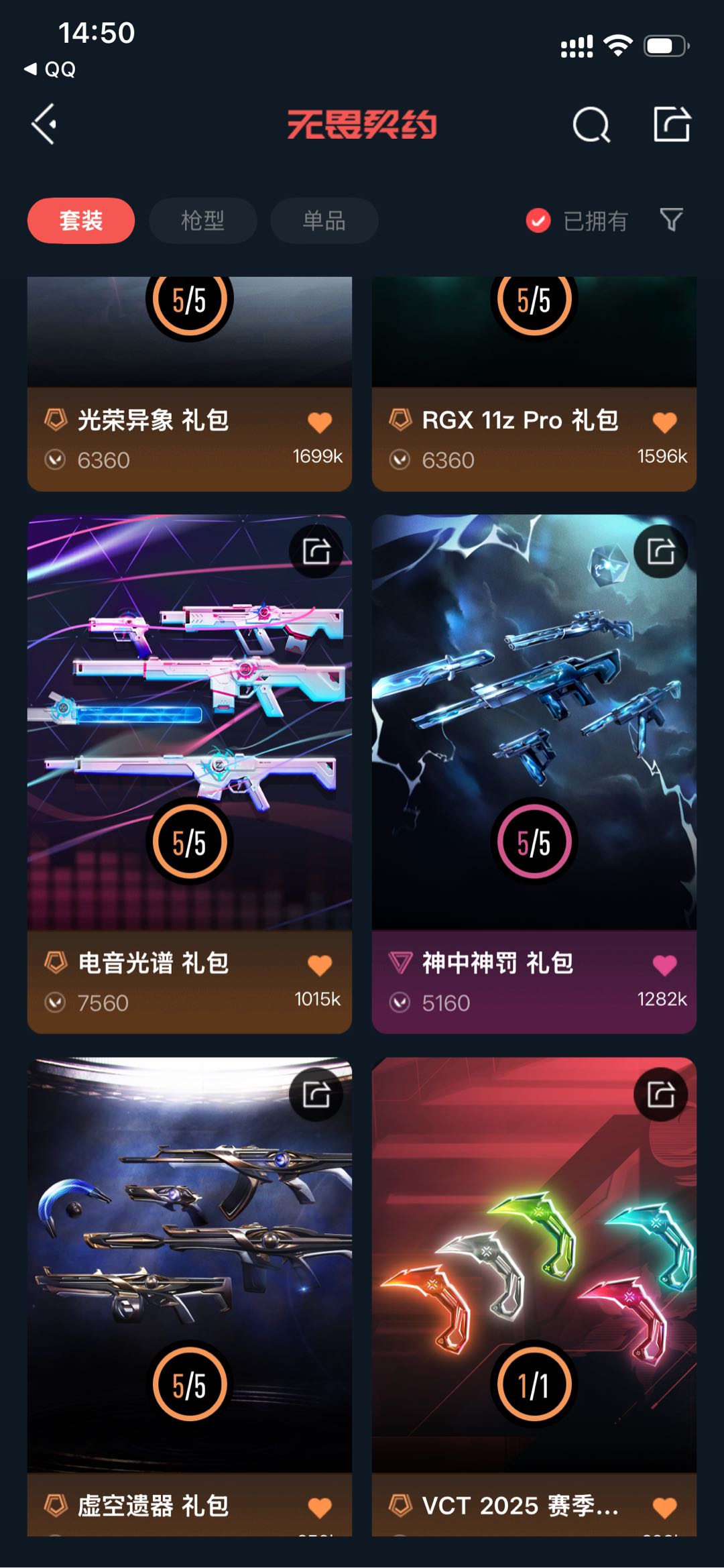The height and width of the screenshot is (1568, 724).
Task: Share the 电音光谱 礼包 card
Action: [316, 551]
